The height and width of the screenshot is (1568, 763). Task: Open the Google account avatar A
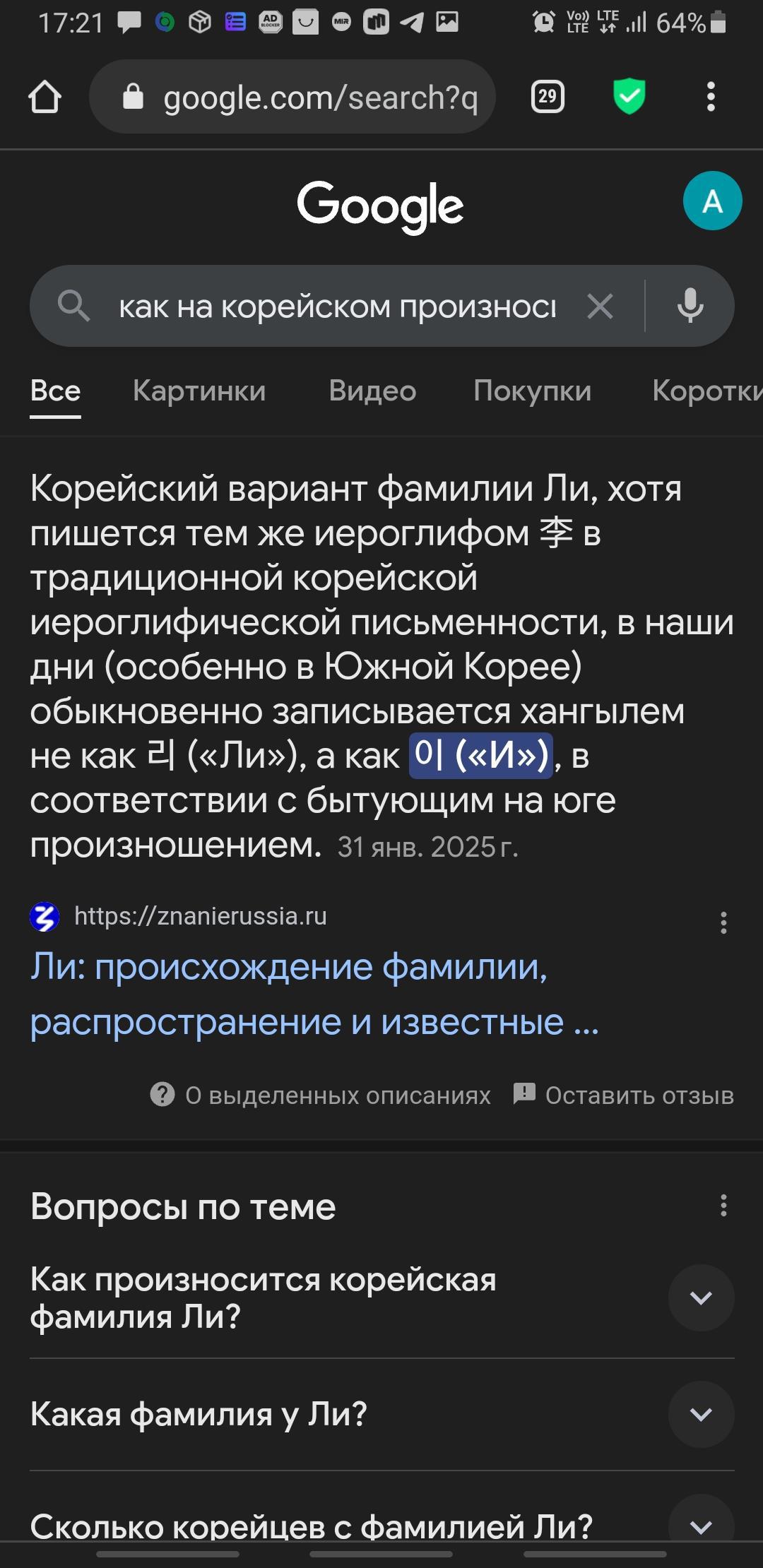pyautogui.click(x=712, y=201)
